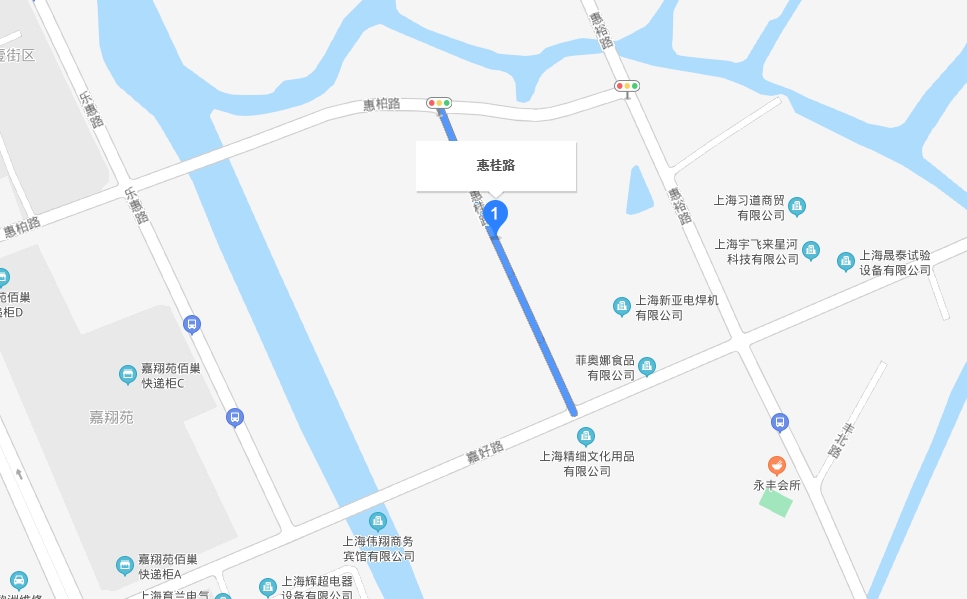The width and height of the screenshot is (967, 599).
Task: Select the 上海习道商贸有限公司 marker
Action: pos(797,207)
